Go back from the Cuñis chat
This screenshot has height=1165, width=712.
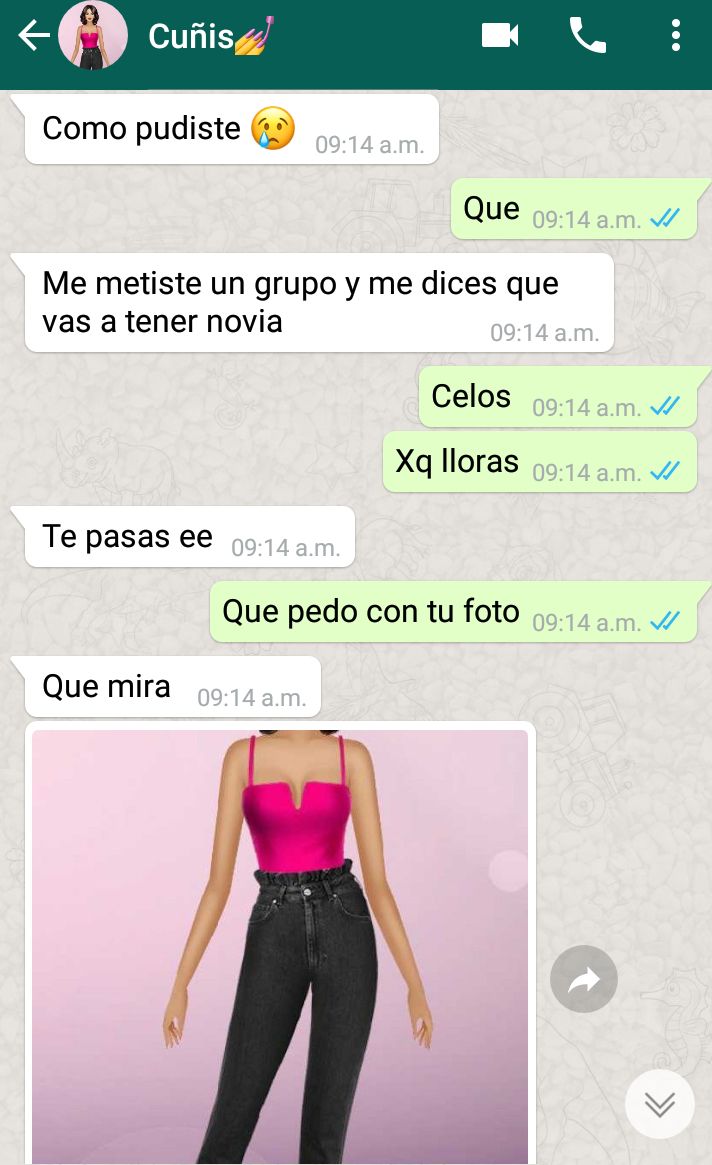(x=32, y=37)
